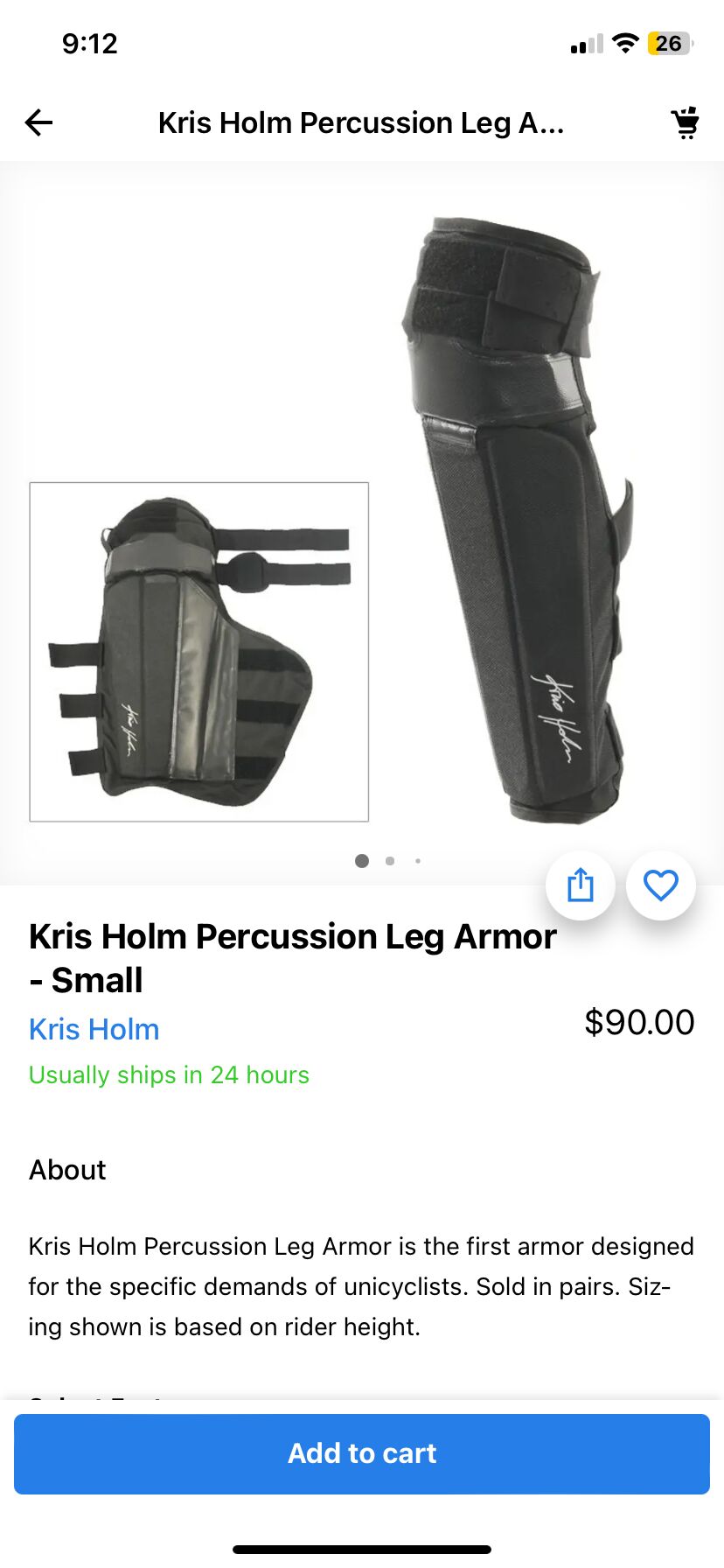Add product to favorites with heart
Image resolution: width=724 pixels, height=1568 pixels.
coord(661,885)
